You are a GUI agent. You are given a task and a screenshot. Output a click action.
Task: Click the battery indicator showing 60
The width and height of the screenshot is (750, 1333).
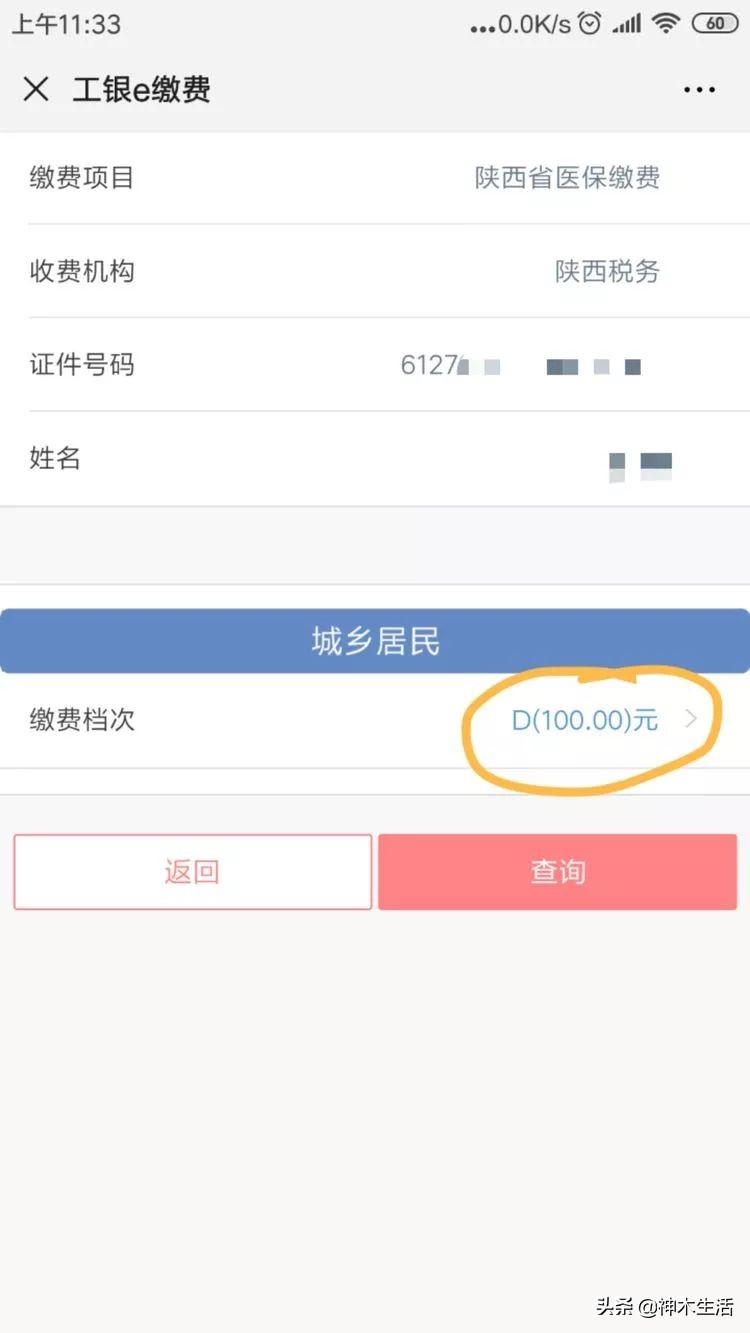coord(713,23)
